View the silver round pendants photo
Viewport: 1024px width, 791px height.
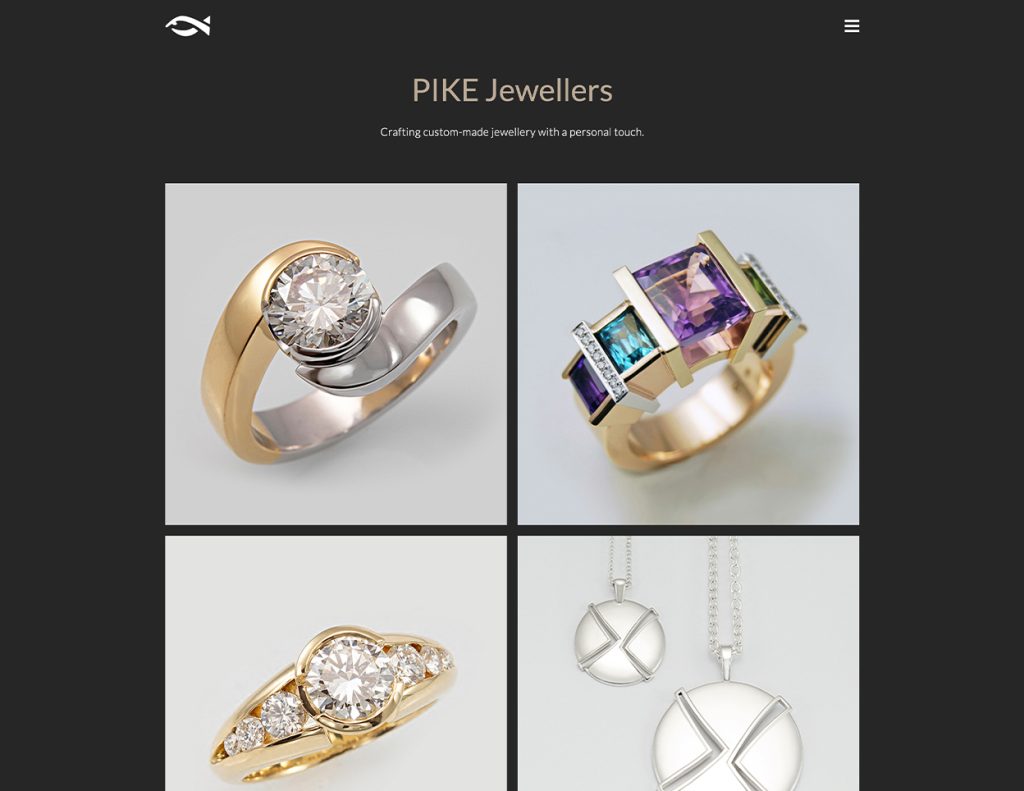pos(688,663)
